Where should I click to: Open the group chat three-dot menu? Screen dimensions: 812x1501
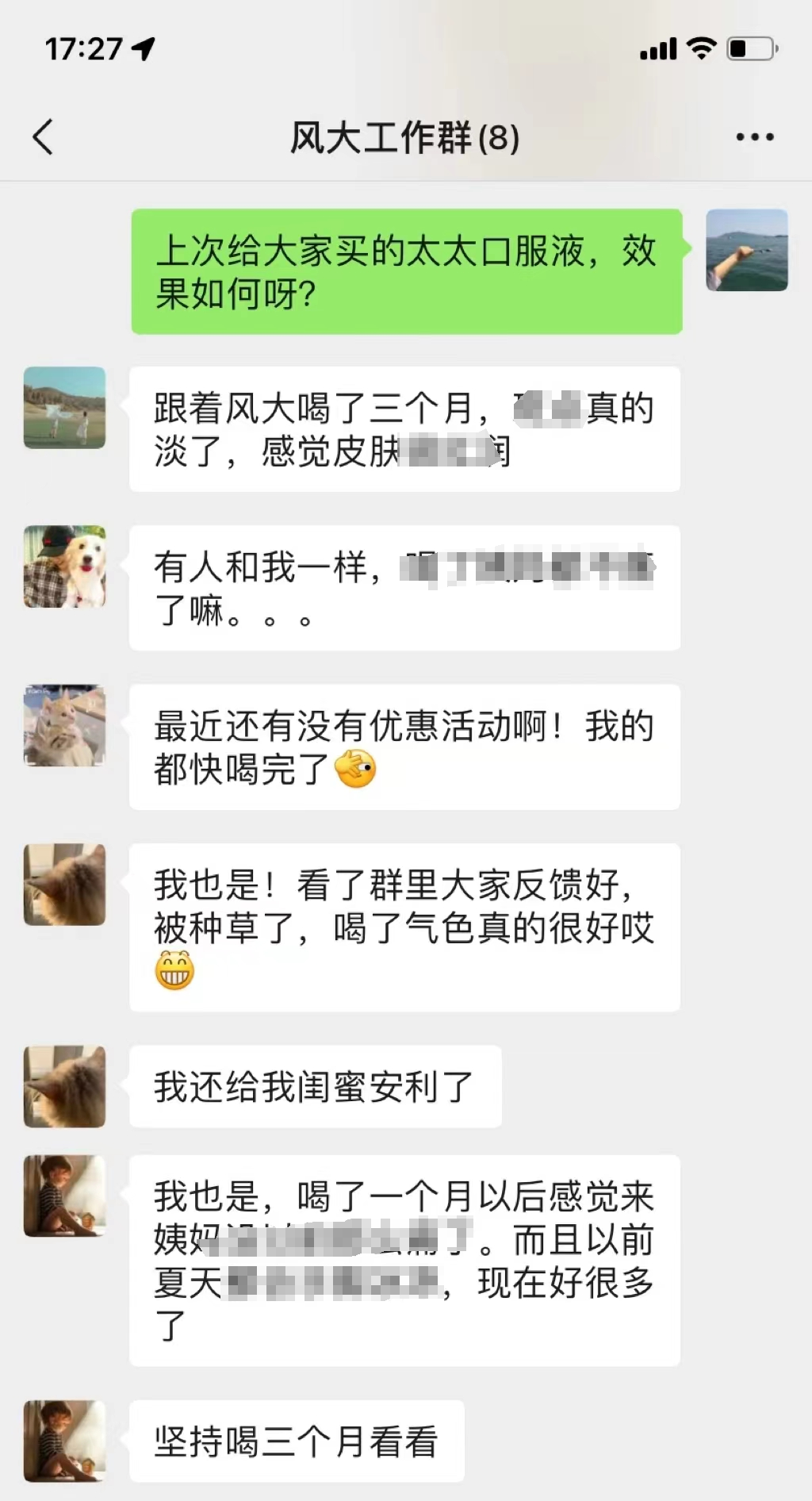point(754,137)
